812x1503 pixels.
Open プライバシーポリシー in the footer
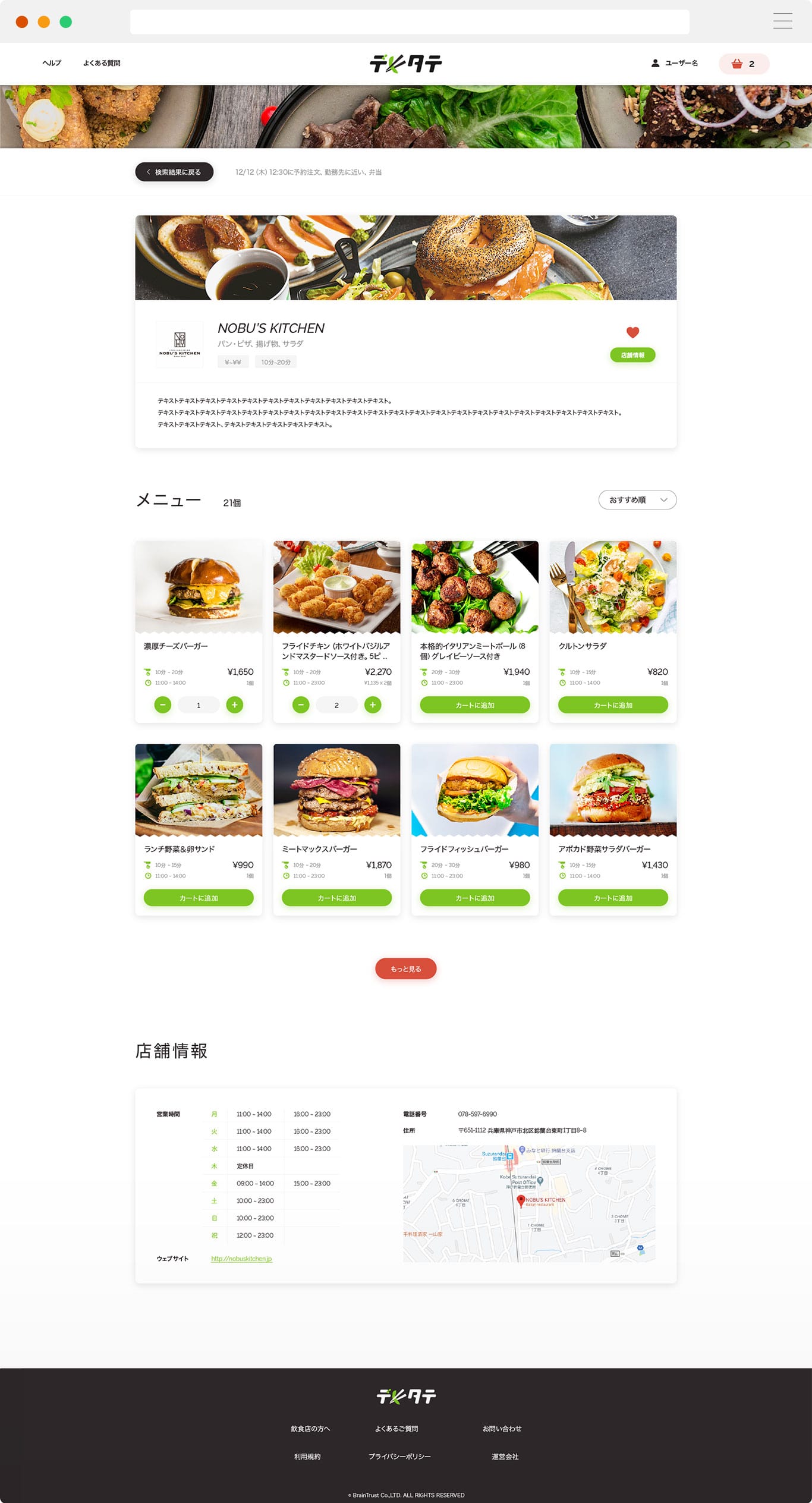(x=399, y=1457)
